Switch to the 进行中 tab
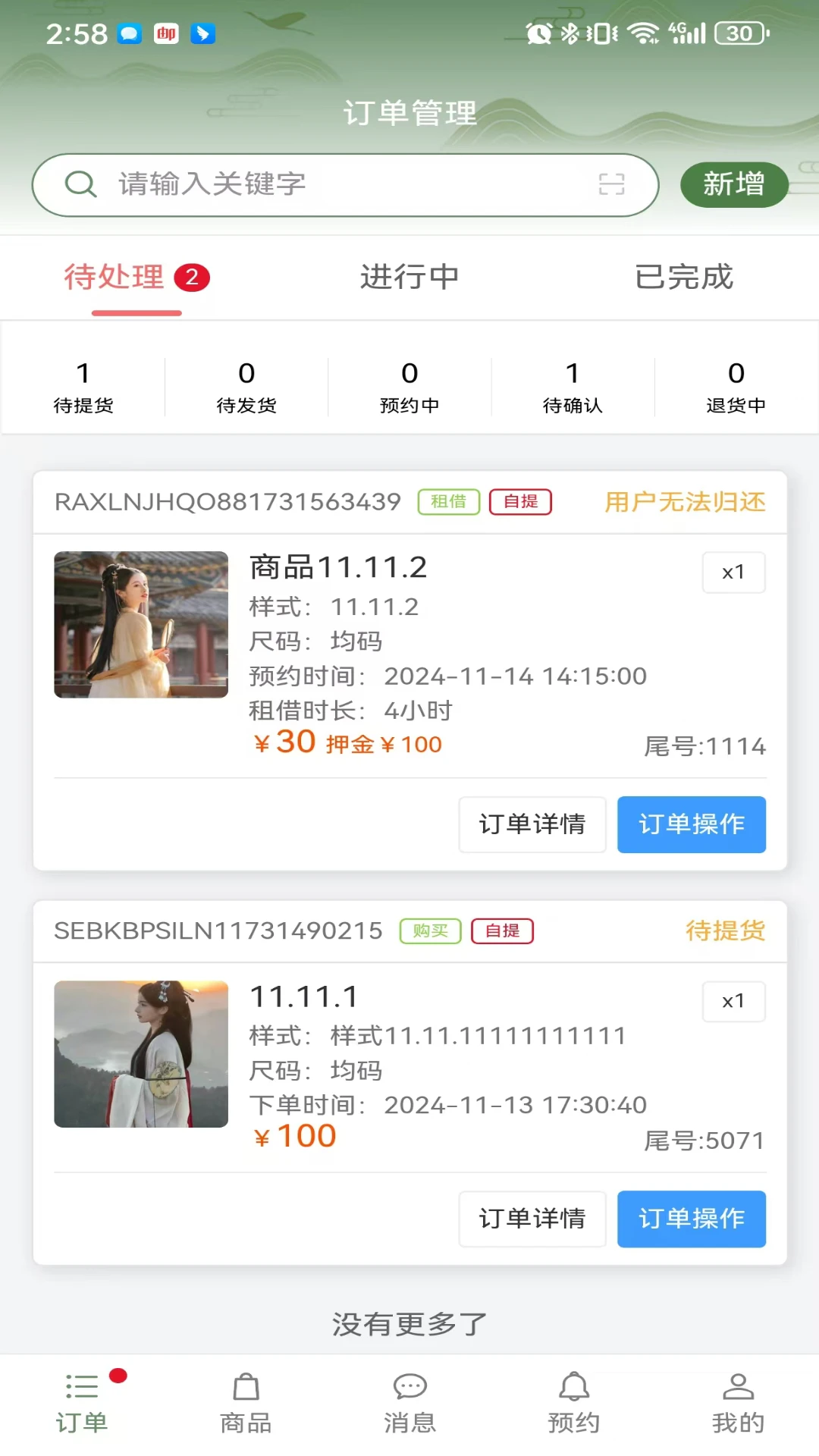819x1456 pixels. [409, 278]
